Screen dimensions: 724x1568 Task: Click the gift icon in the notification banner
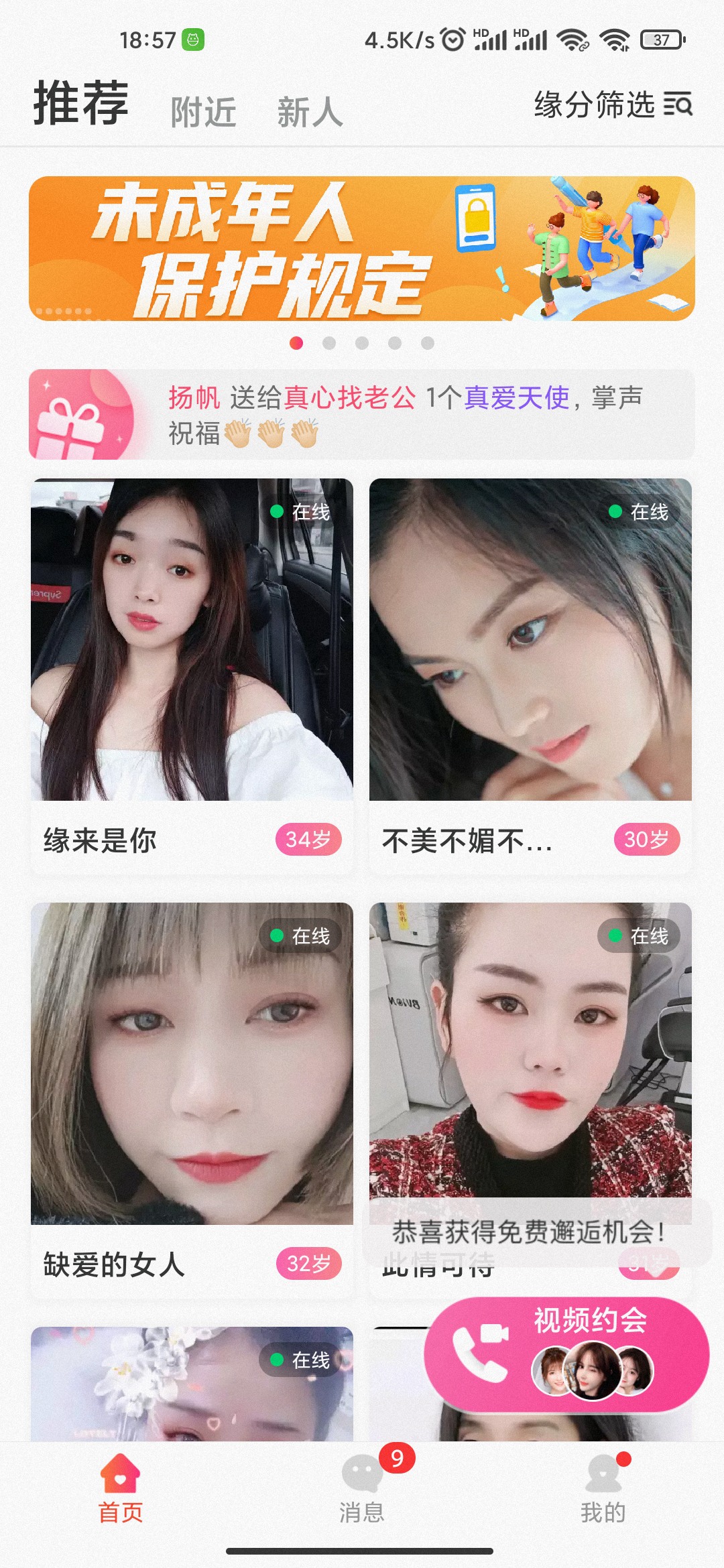[x=80, y=417]
